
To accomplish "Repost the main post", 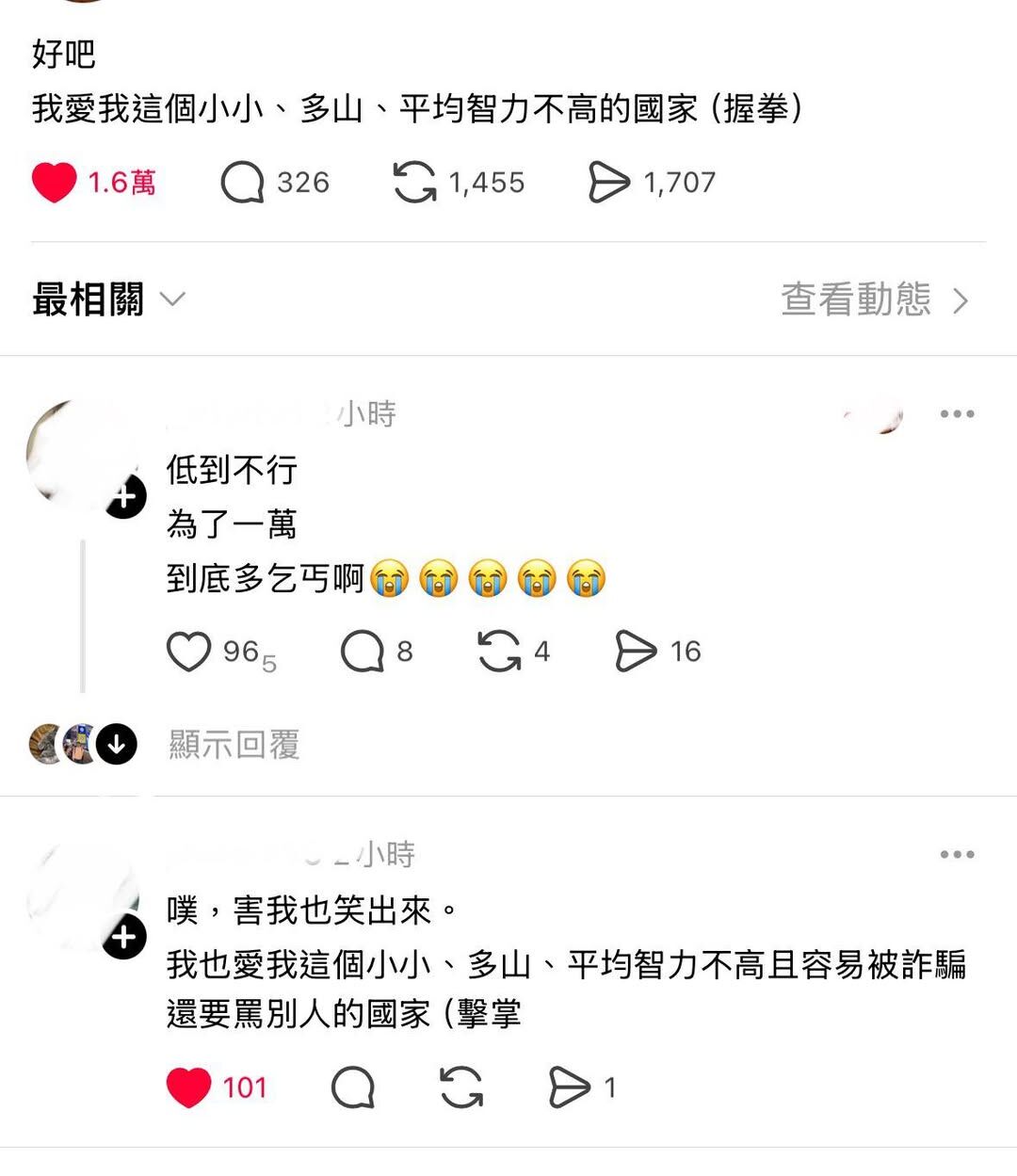I will point(417,182).
